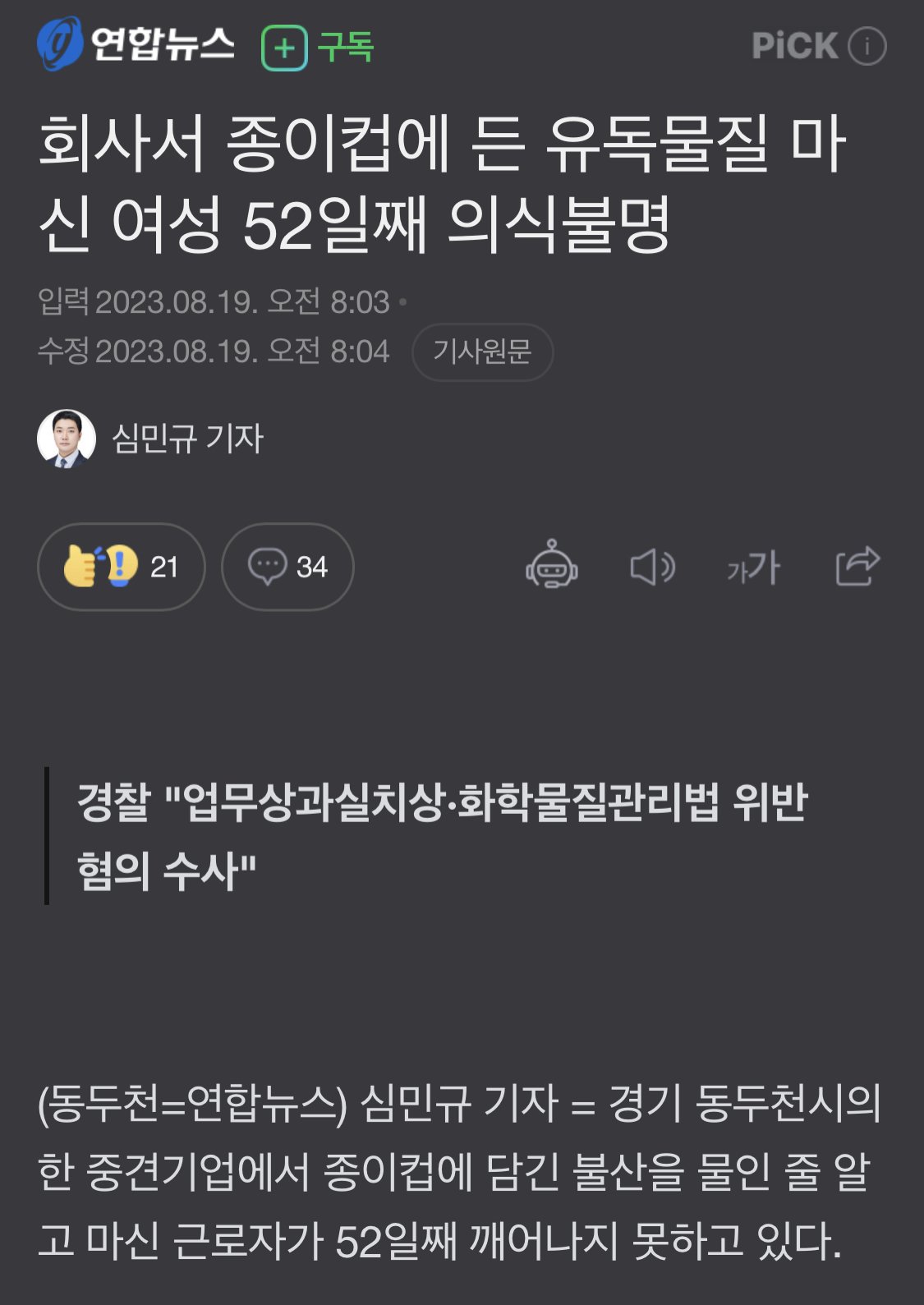
Task: Share this article
Action: tap(857, 566)
